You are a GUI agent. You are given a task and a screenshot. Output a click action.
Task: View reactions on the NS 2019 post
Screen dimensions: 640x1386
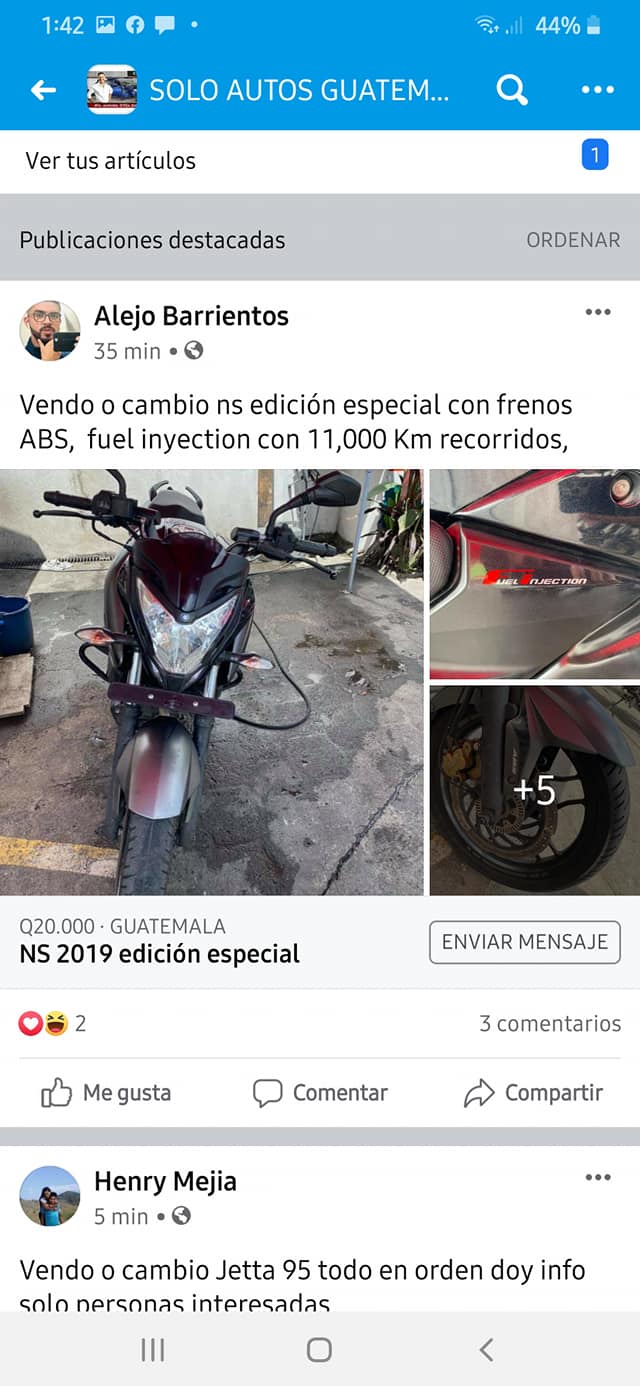tap(53, 1023)
